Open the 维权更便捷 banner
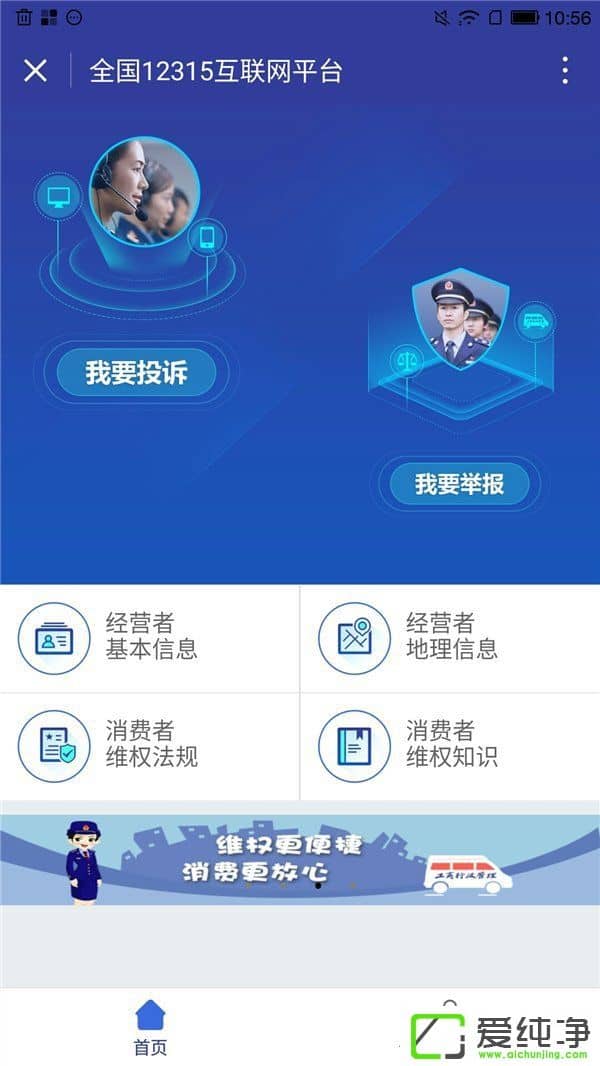 tap(300, 859)
